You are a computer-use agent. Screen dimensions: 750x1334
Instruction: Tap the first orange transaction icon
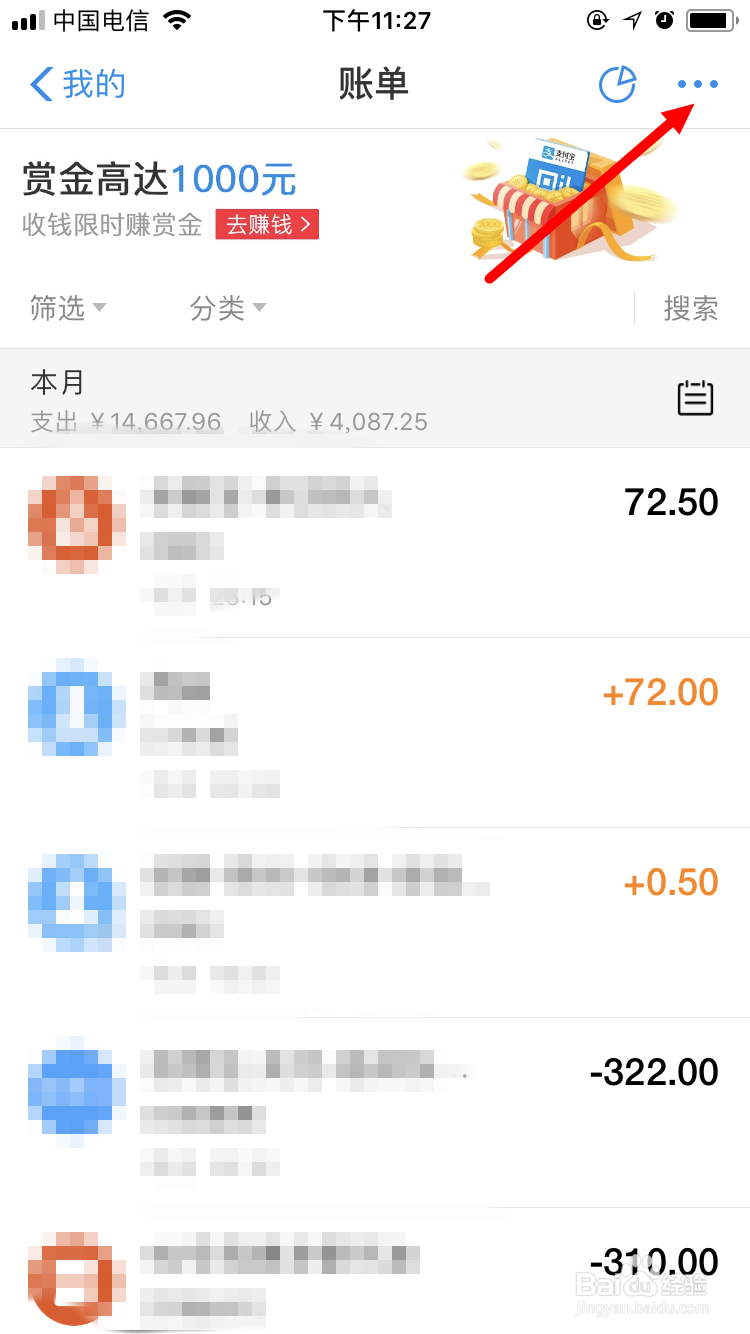click(75, 520)
